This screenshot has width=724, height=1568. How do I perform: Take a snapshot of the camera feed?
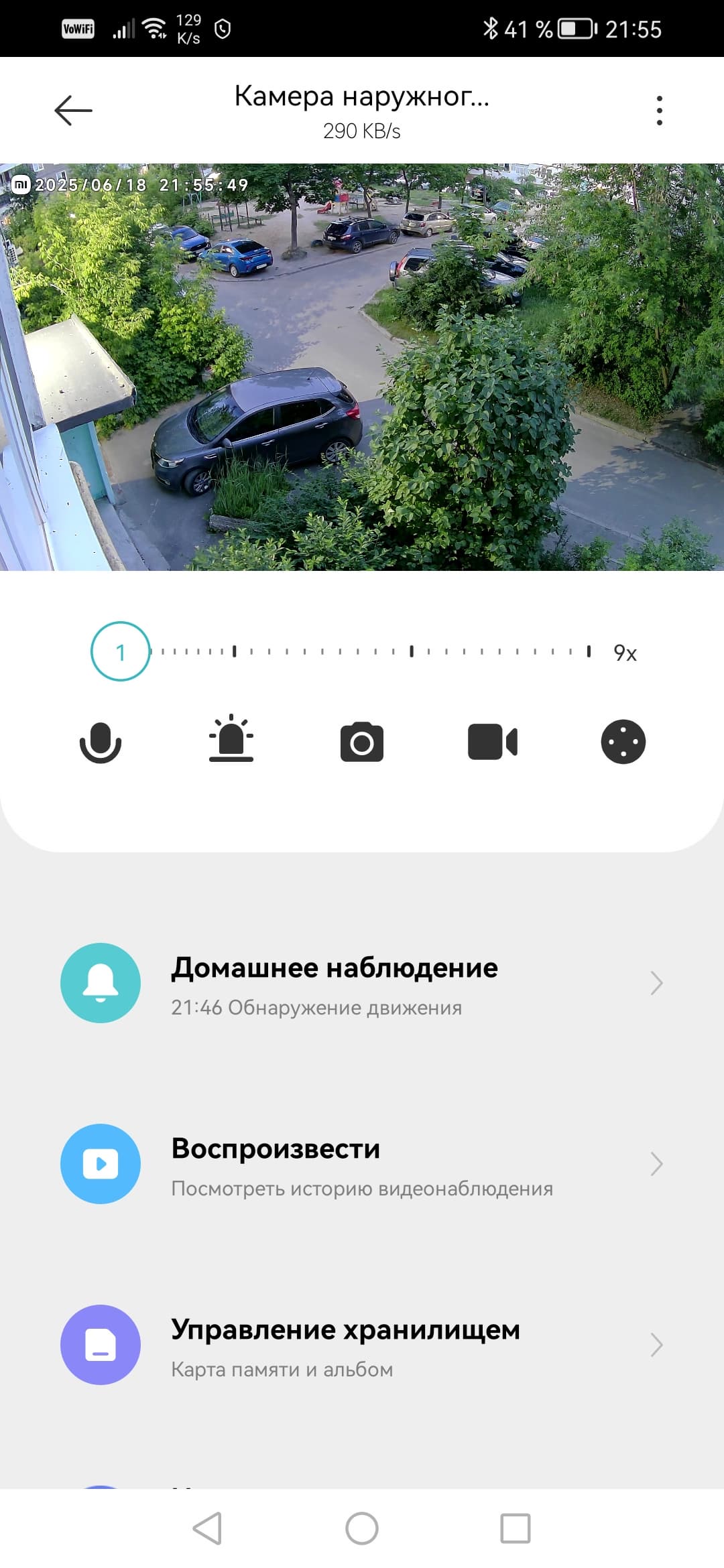pos(362,742)
